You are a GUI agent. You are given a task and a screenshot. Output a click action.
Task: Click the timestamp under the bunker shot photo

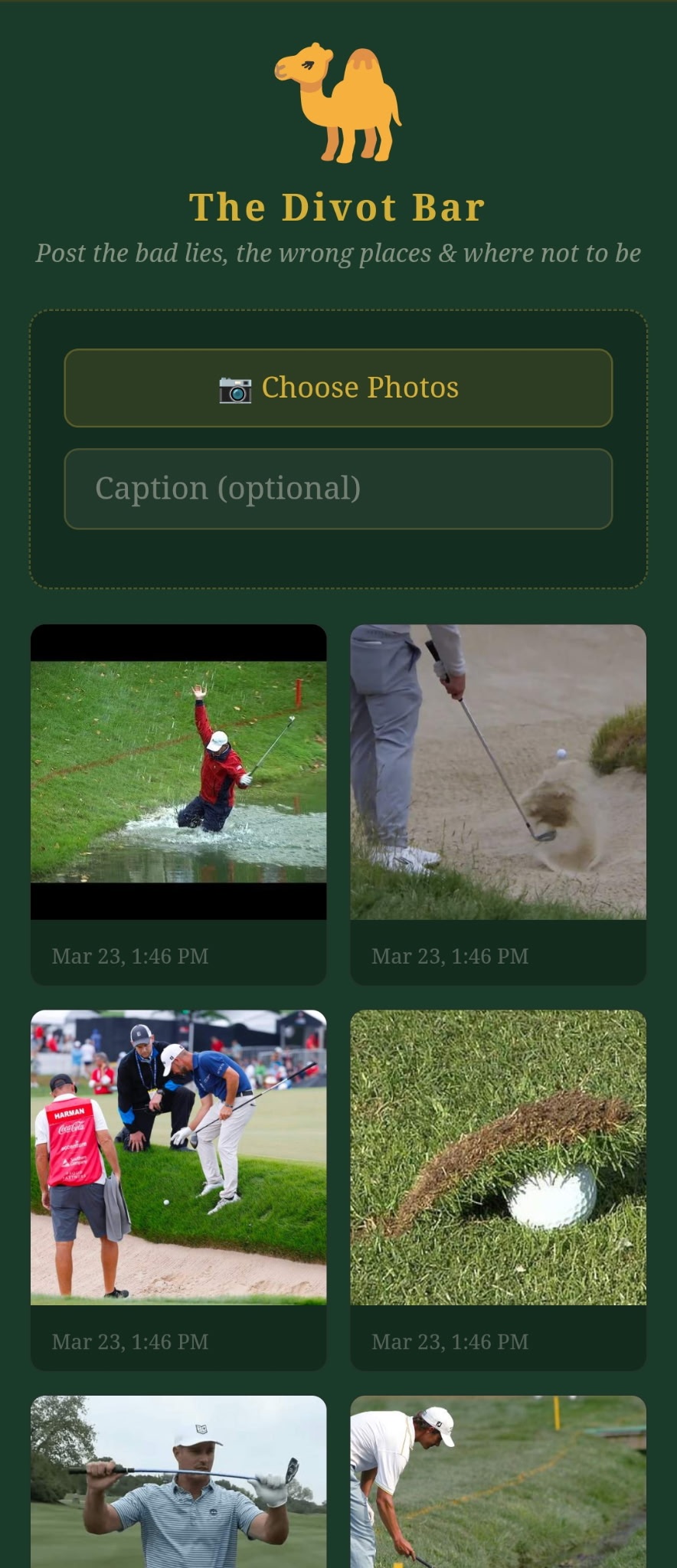click(x=450, y=955)
